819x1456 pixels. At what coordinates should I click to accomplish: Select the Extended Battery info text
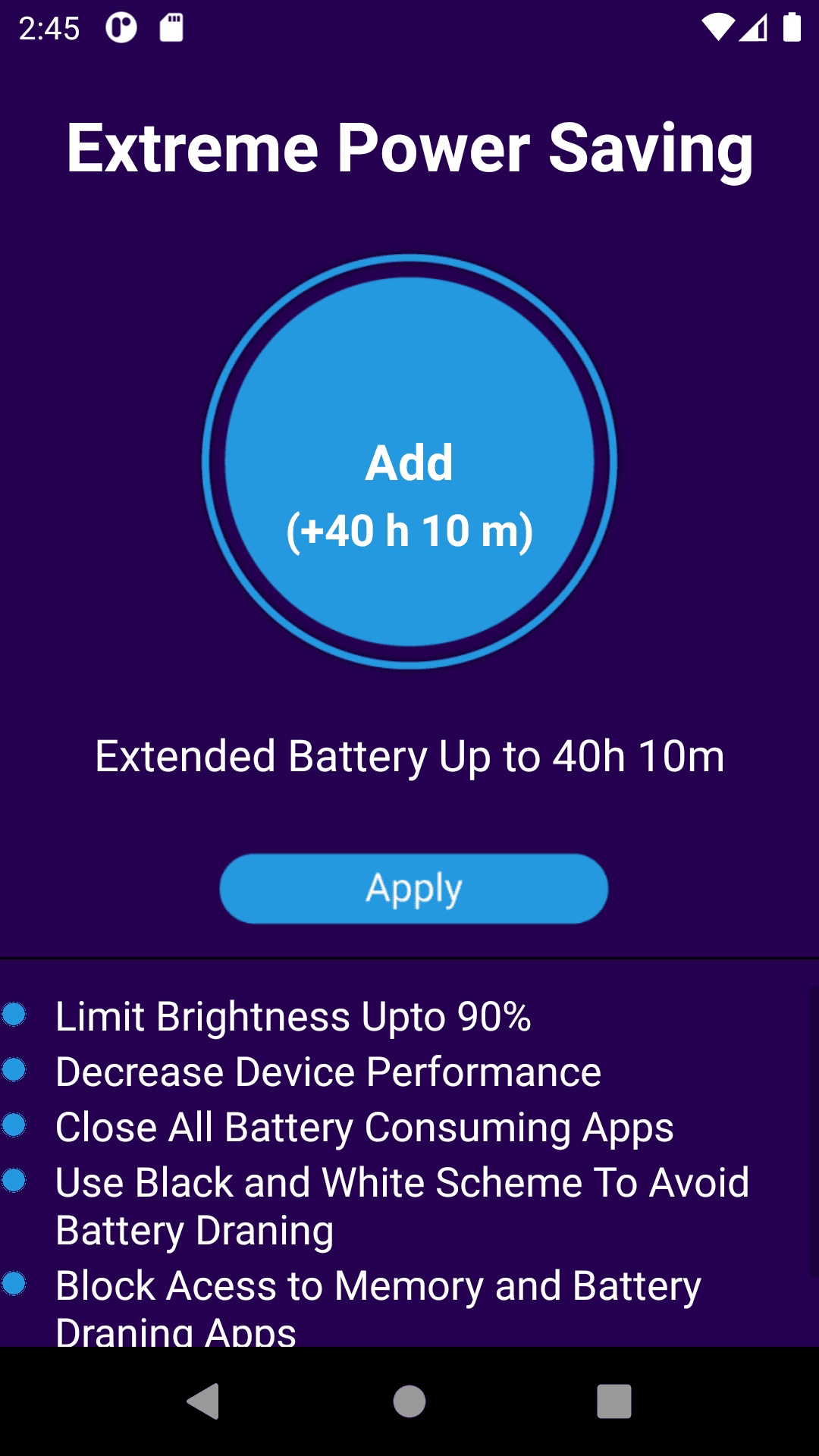click(x=409, y=755)
